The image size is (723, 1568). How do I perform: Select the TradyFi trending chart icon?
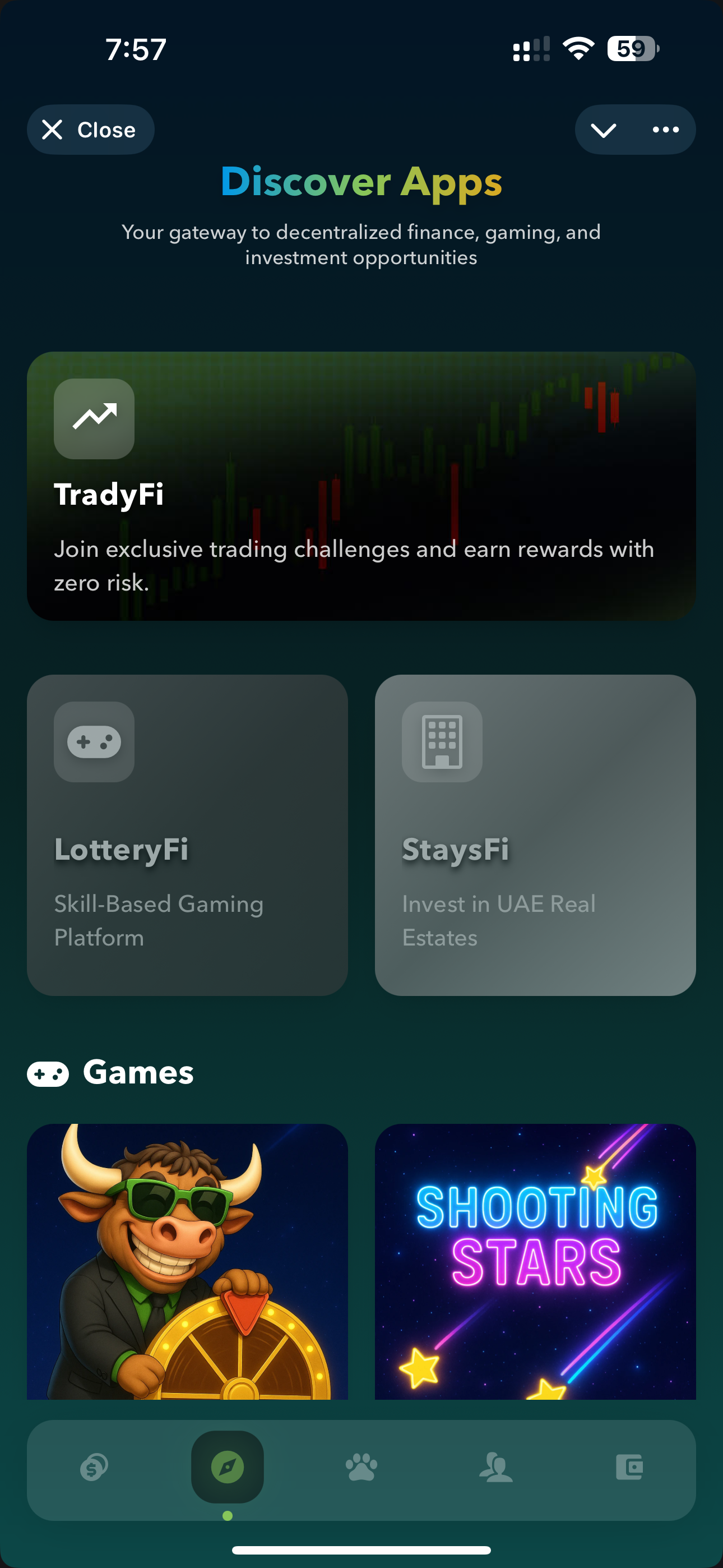coord(94,418)
